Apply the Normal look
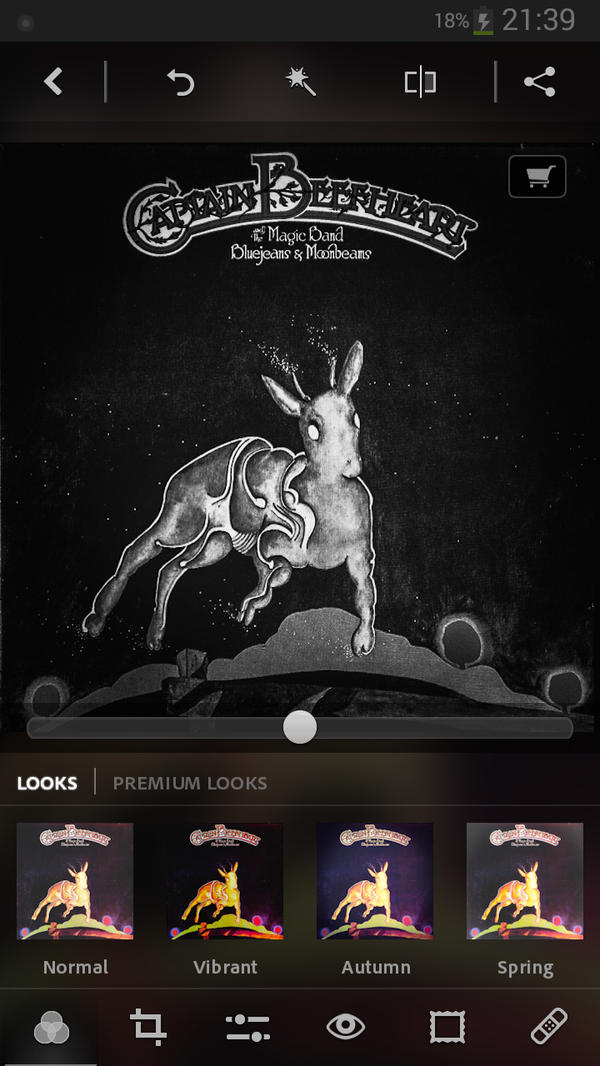The height and width of the screenshot is (1066, 600). click(75, 881)
